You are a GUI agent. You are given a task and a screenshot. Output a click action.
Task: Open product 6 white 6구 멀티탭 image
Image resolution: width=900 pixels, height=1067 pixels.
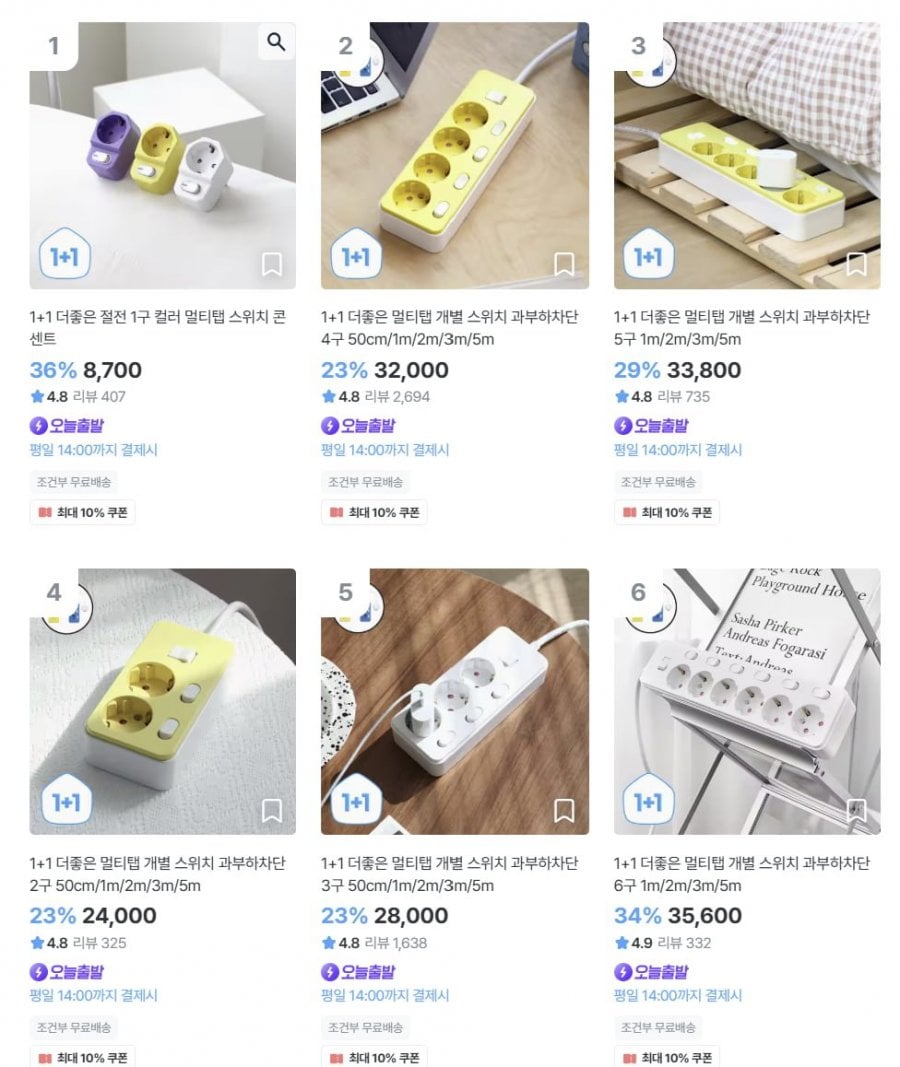click(747, 700)
